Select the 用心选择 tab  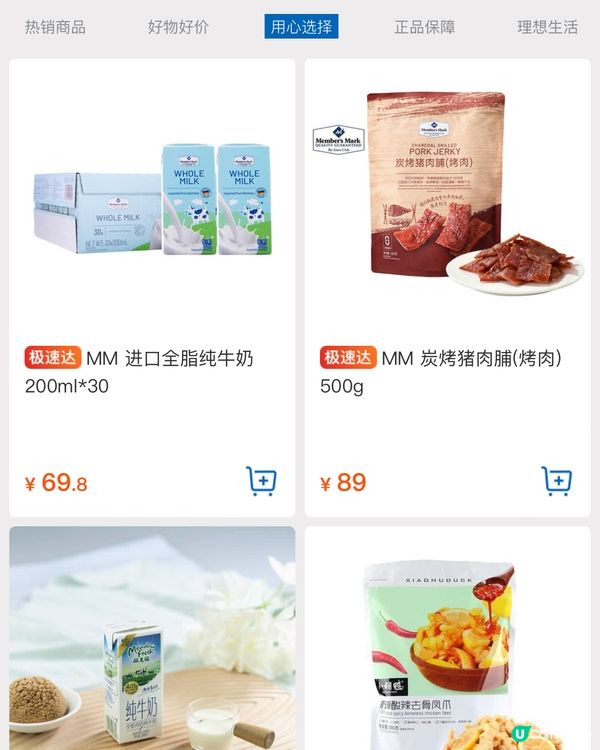[x=301, y=27]
